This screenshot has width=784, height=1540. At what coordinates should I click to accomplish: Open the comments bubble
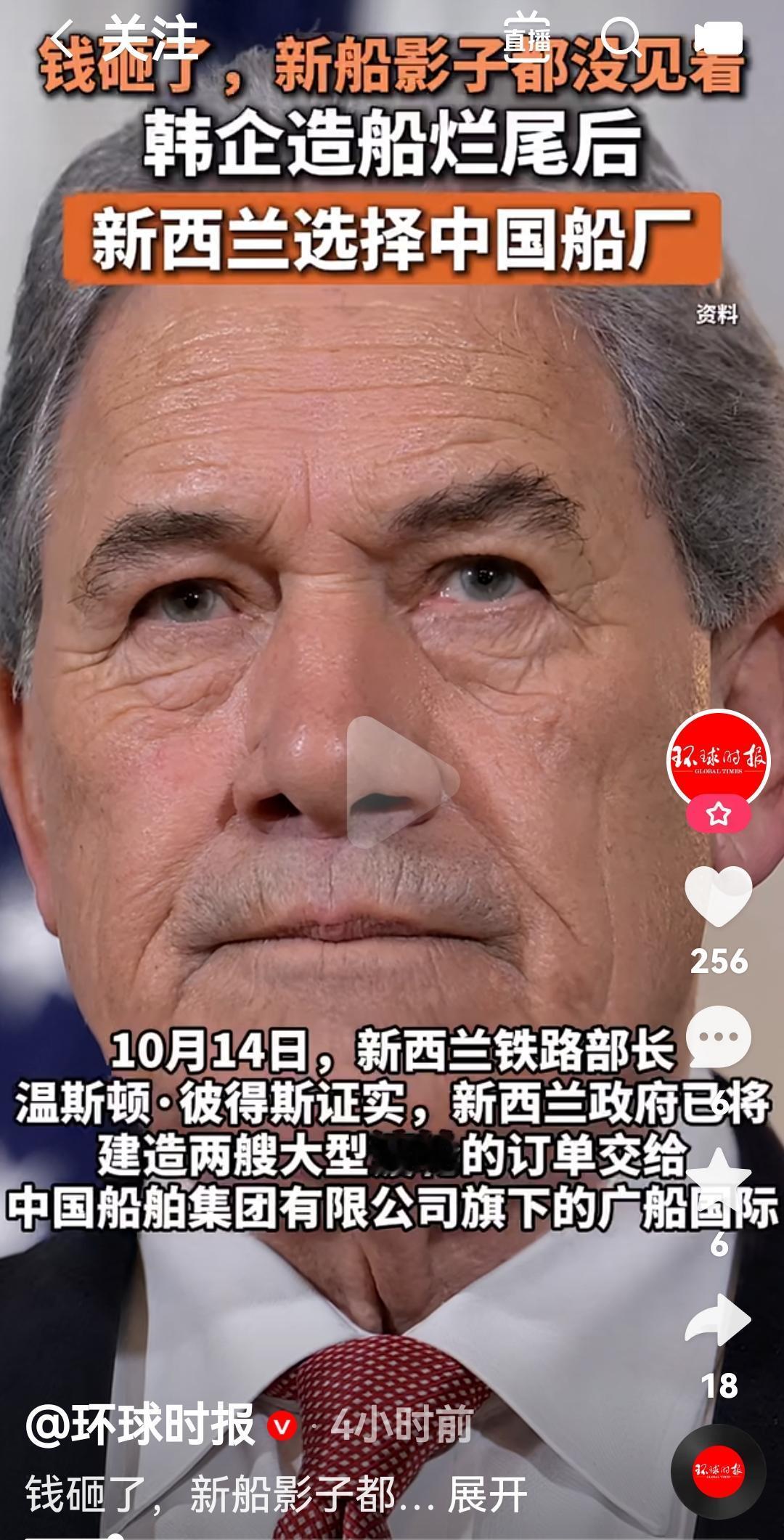[x=718, y=1037]
